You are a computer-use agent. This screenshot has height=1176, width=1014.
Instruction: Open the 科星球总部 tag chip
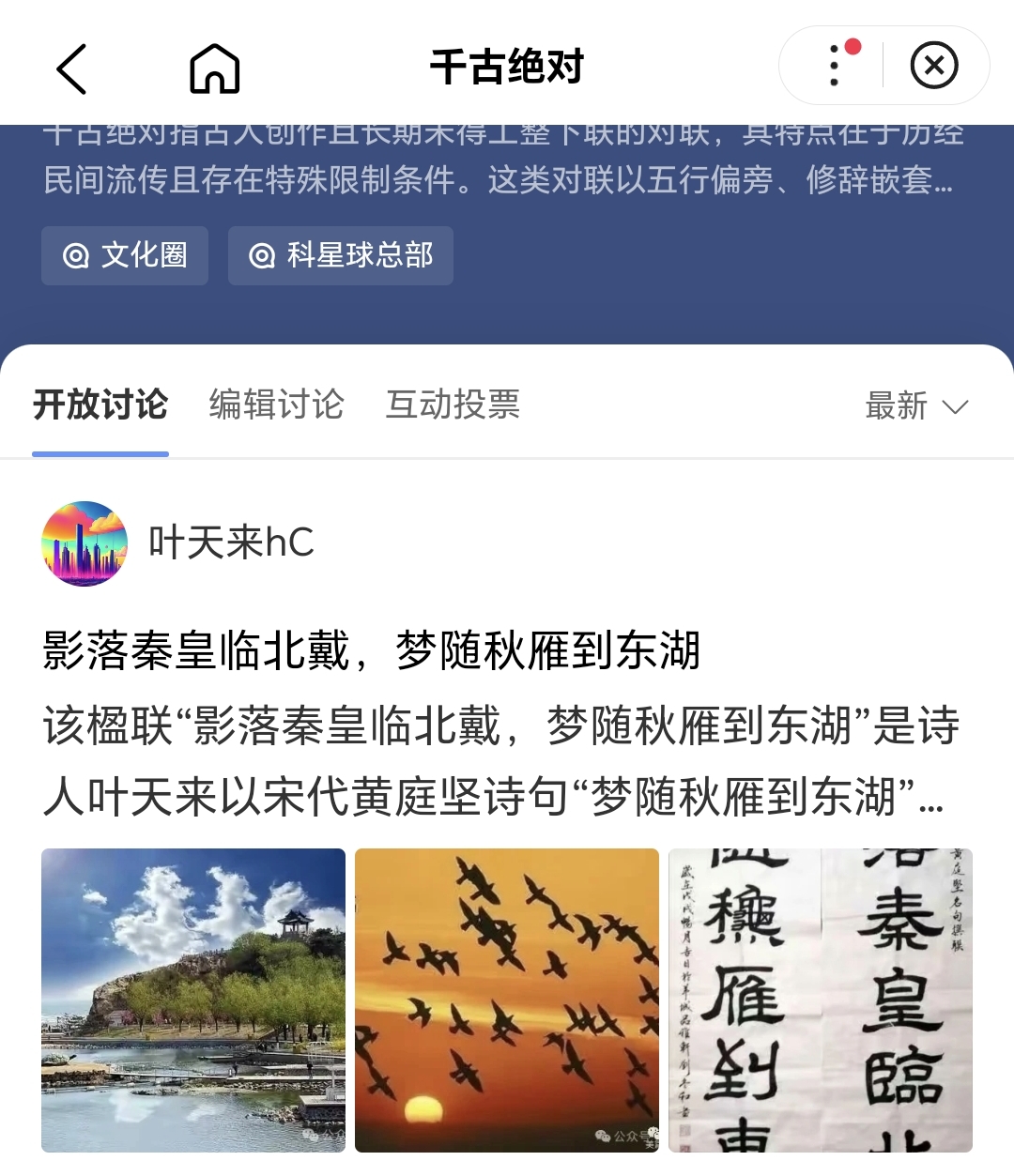(x=341, y=255)
